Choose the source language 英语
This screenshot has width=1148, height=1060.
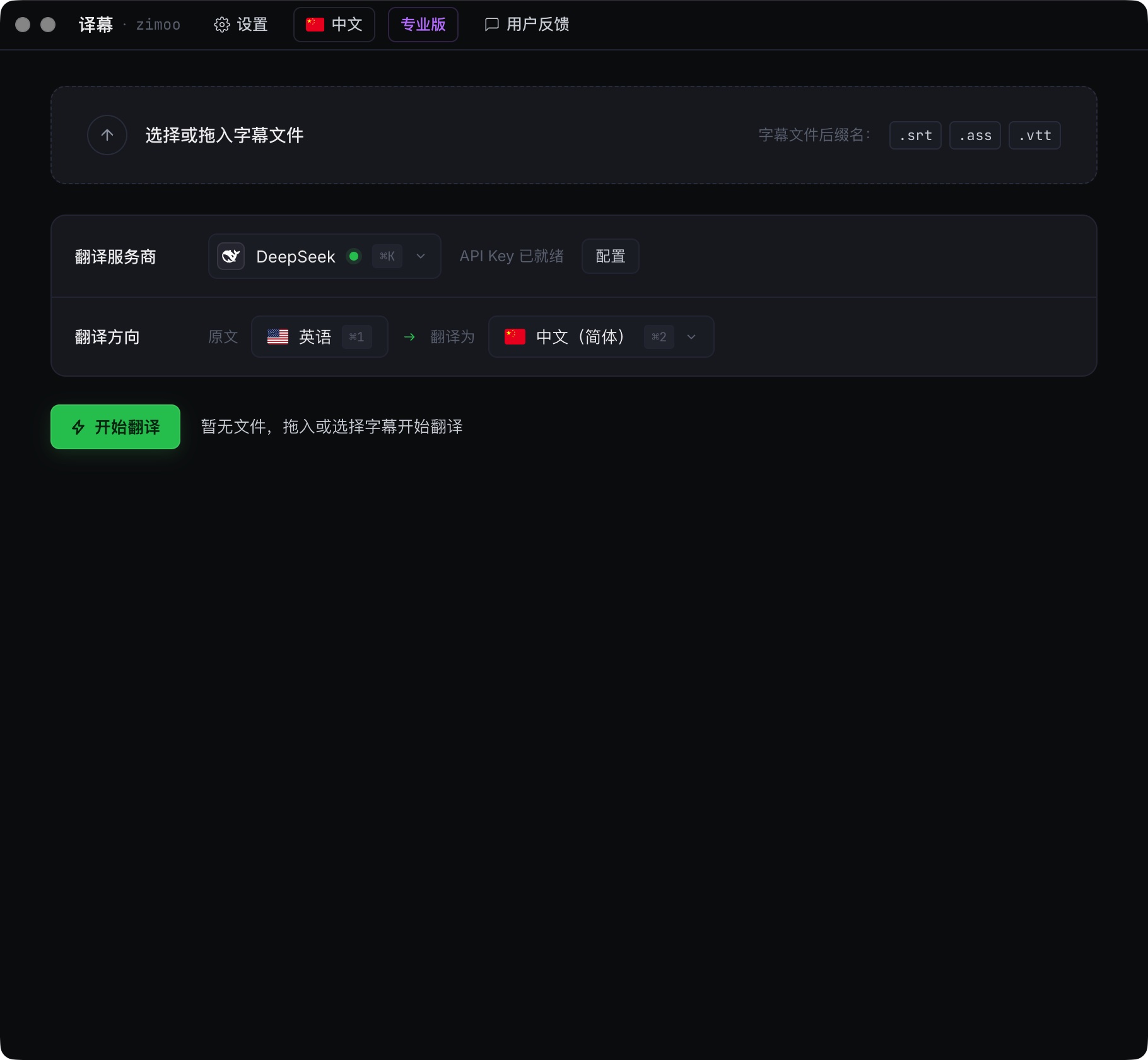coord(320,337)
